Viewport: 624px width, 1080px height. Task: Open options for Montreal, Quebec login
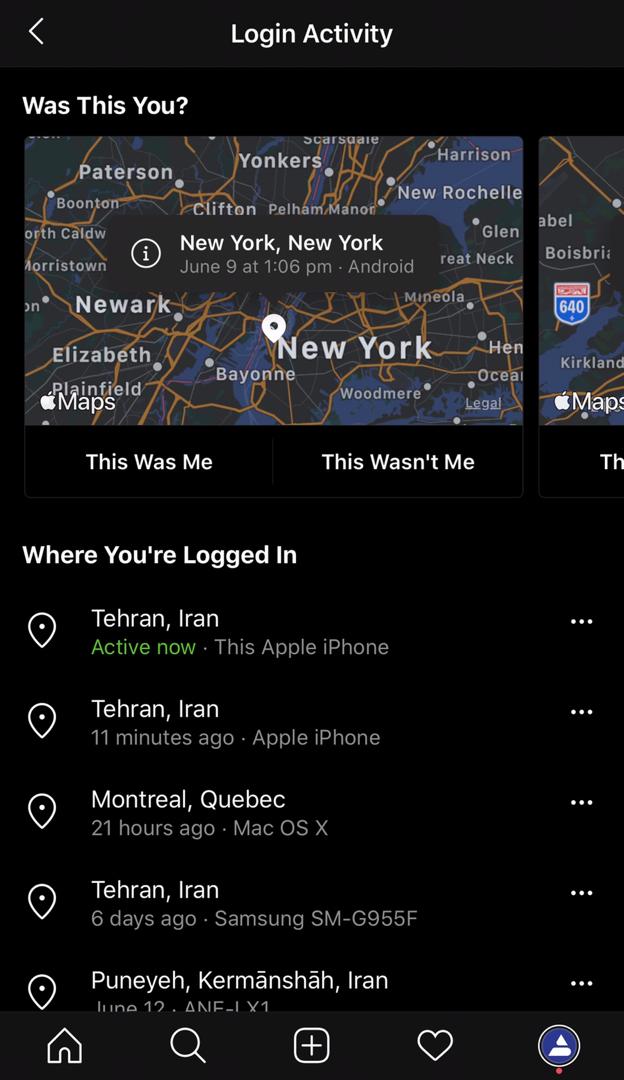click(x=581, y=802)
